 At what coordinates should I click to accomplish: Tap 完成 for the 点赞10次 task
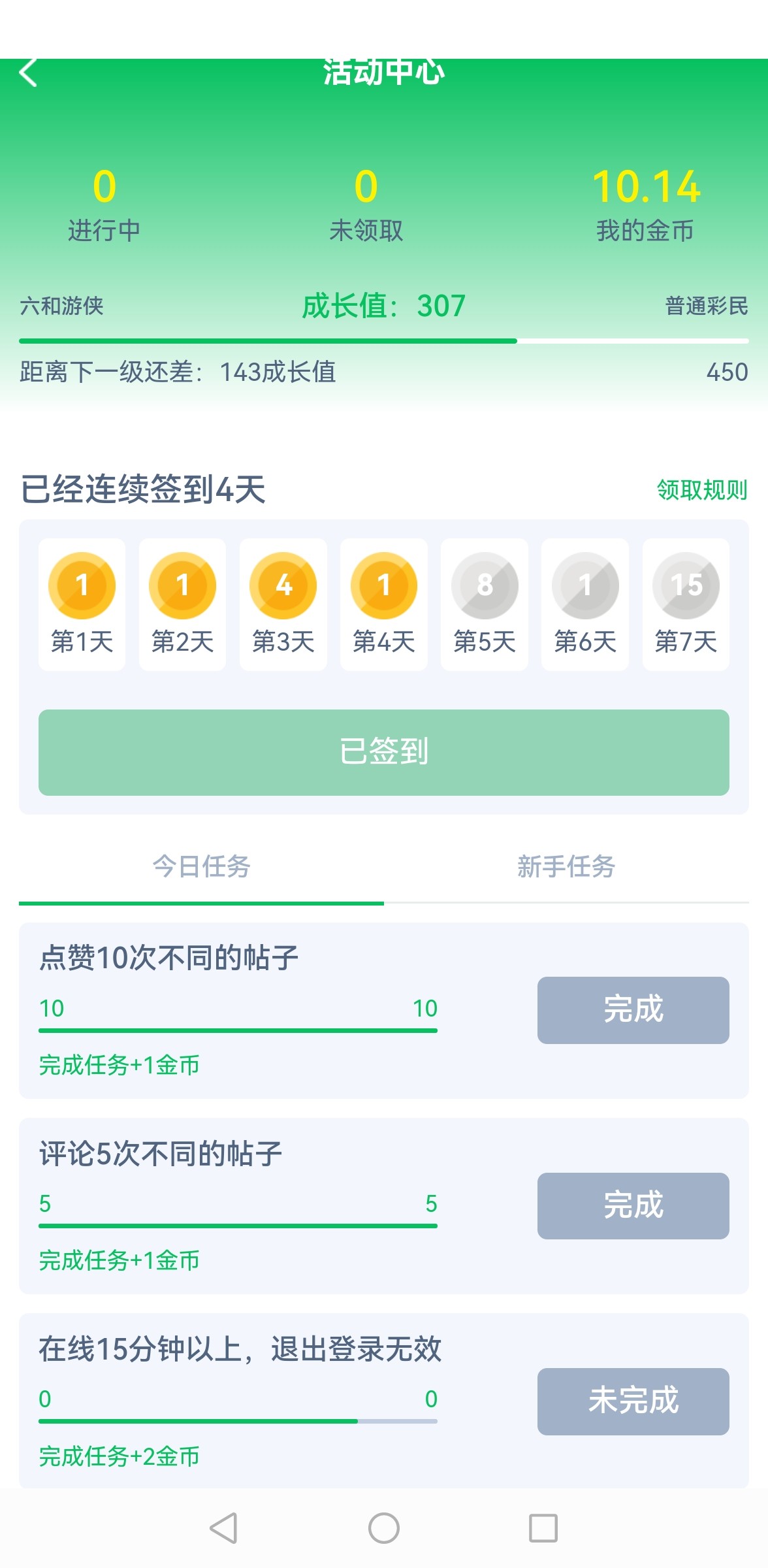tap(633, 1010)
